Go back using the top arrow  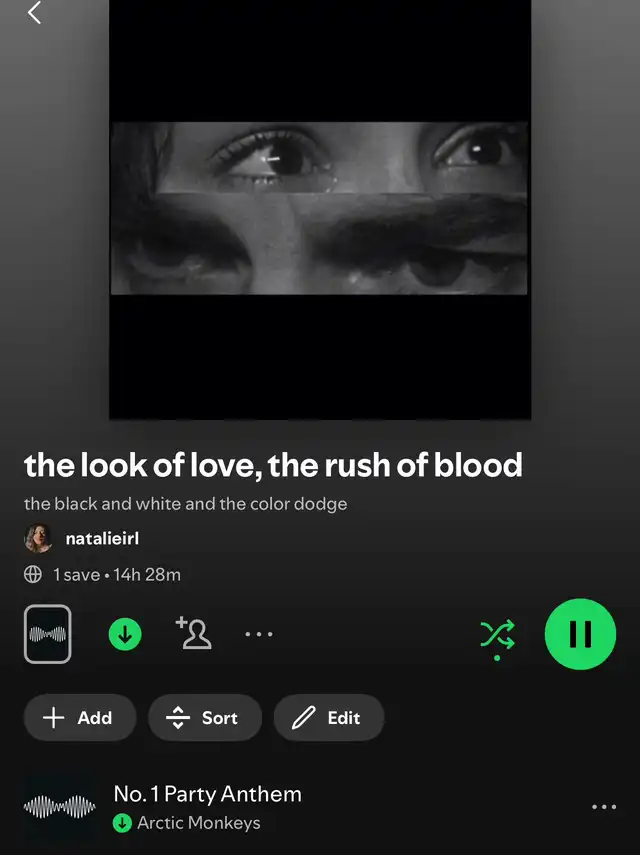point(35,13)
